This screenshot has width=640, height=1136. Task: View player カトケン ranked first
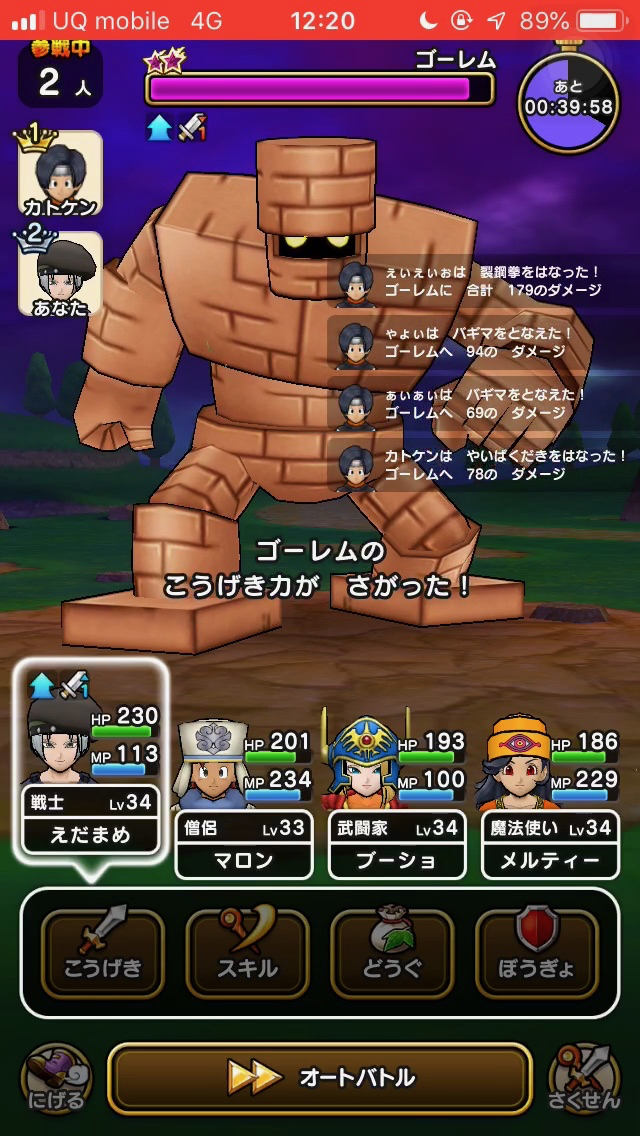pos(61,176)
